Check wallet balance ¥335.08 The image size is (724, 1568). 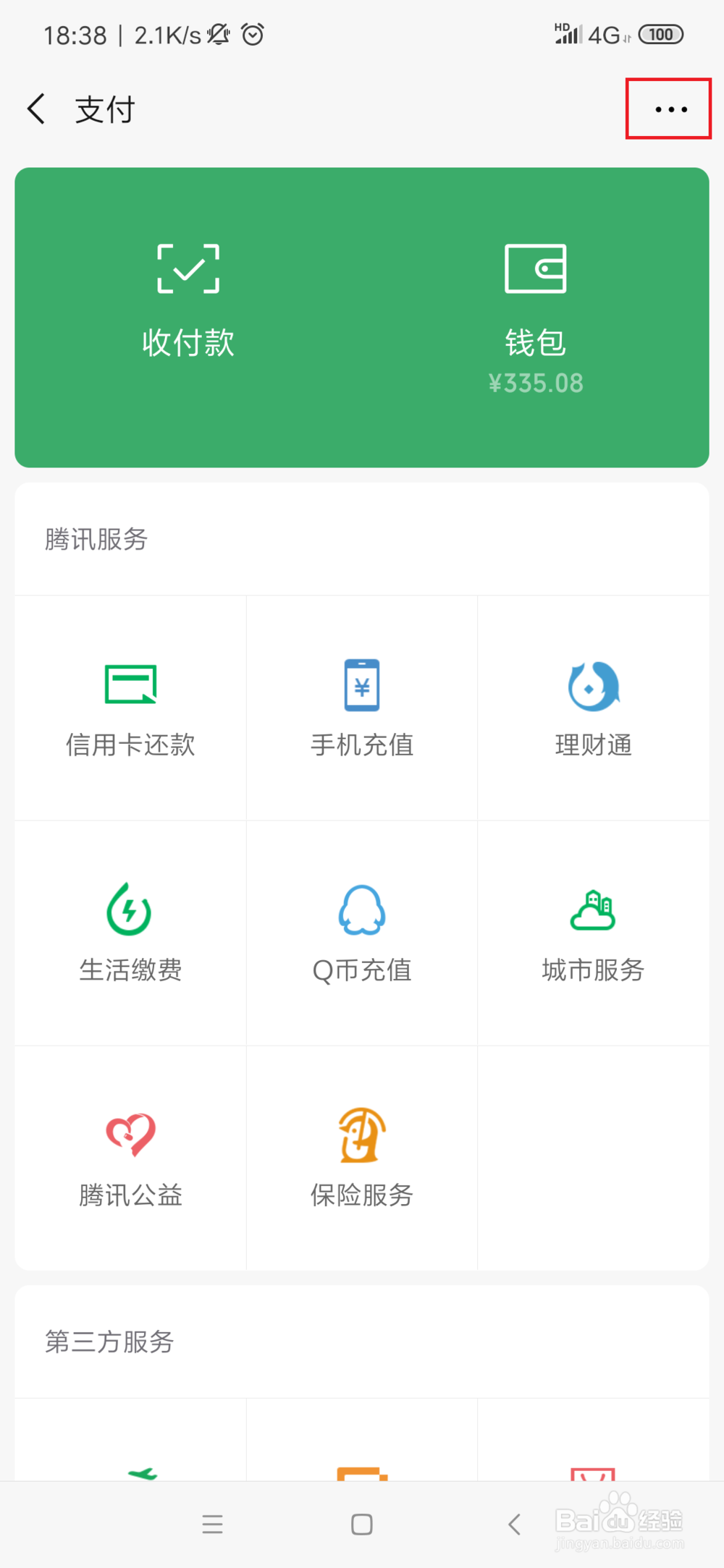536,383
